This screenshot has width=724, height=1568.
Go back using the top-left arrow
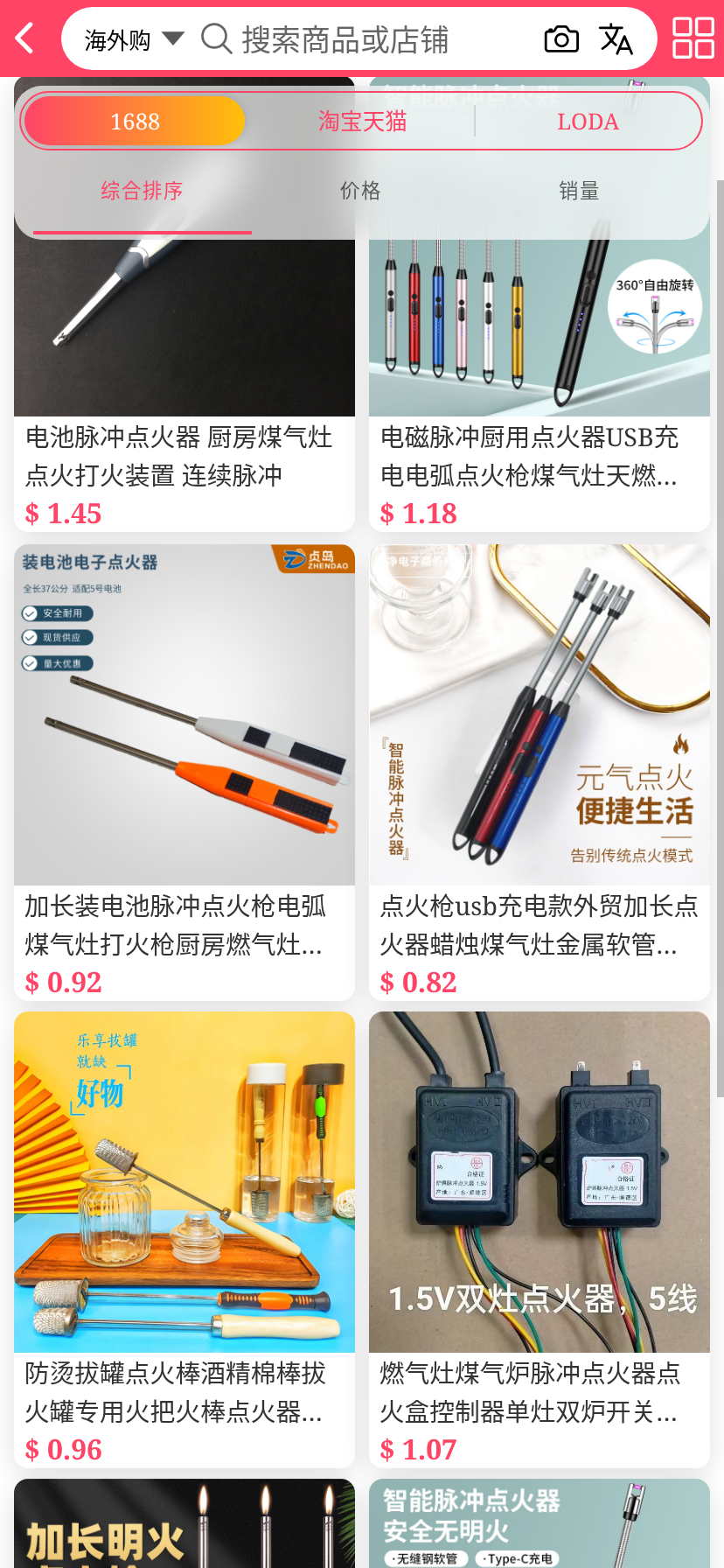[x=24, y=38]
